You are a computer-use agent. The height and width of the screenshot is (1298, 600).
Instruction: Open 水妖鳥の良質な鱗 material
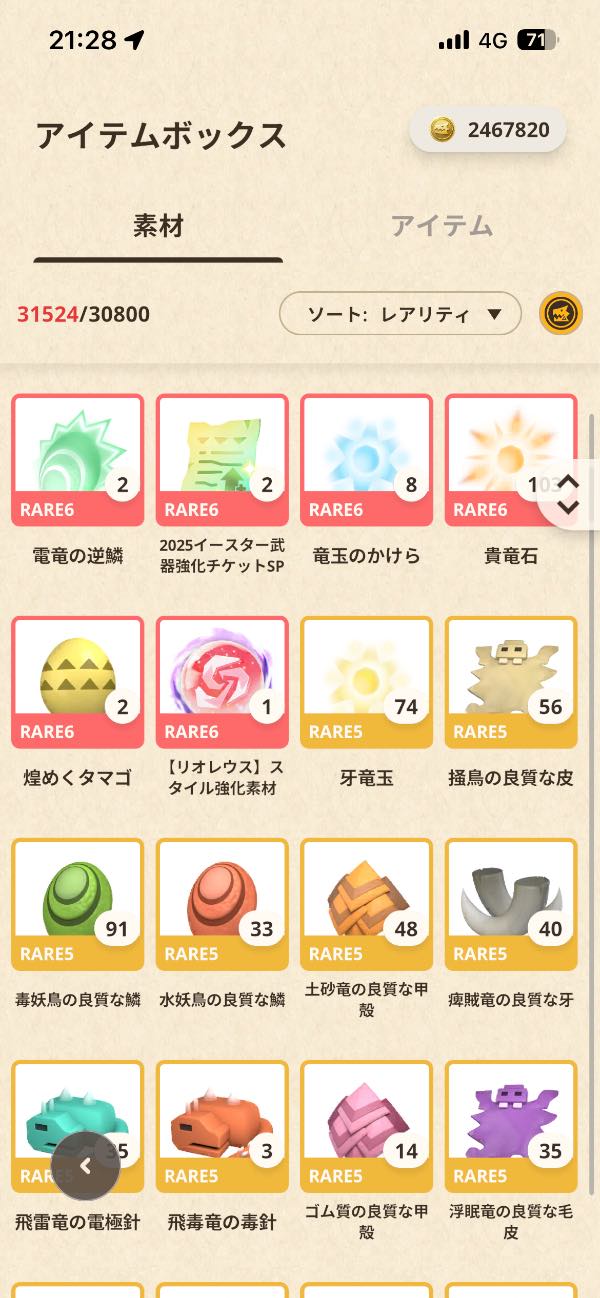[222, 904]
